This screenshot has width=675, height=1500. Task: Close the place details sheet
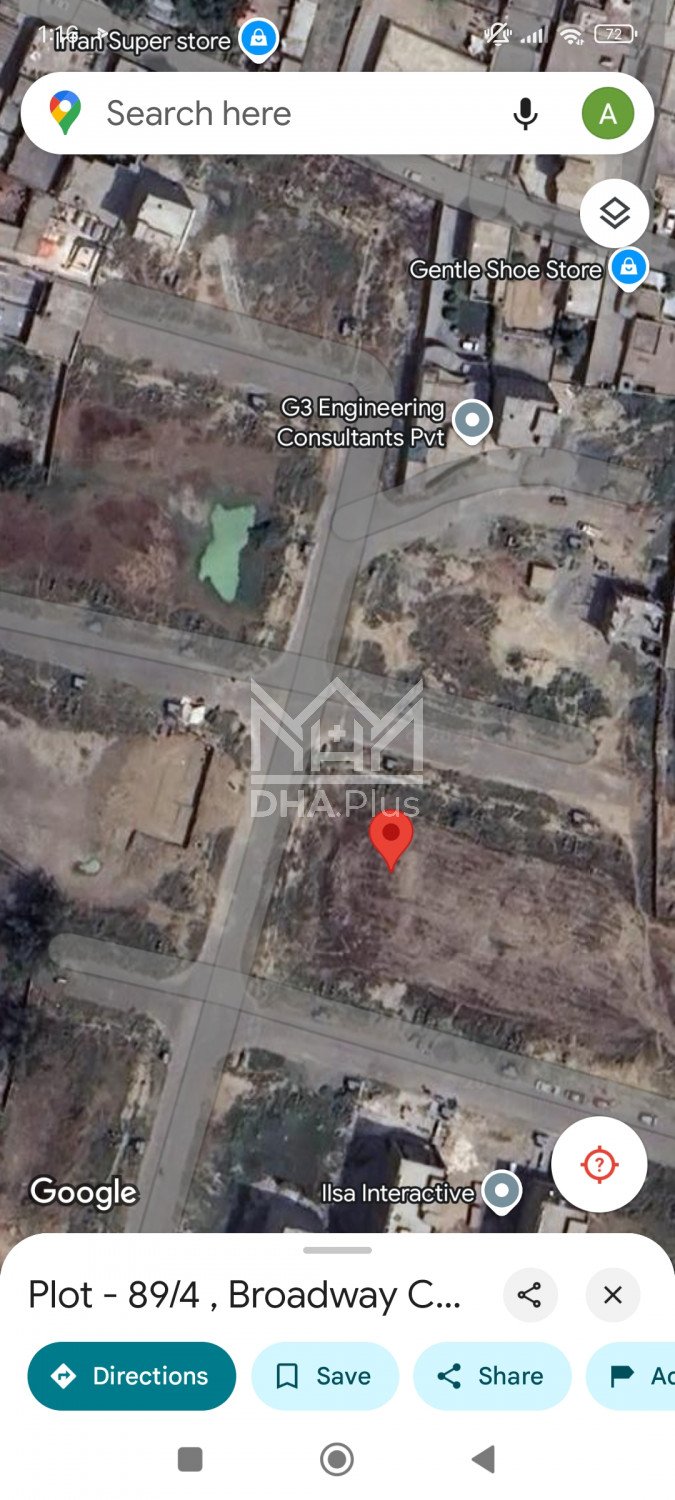[613, 1295]
